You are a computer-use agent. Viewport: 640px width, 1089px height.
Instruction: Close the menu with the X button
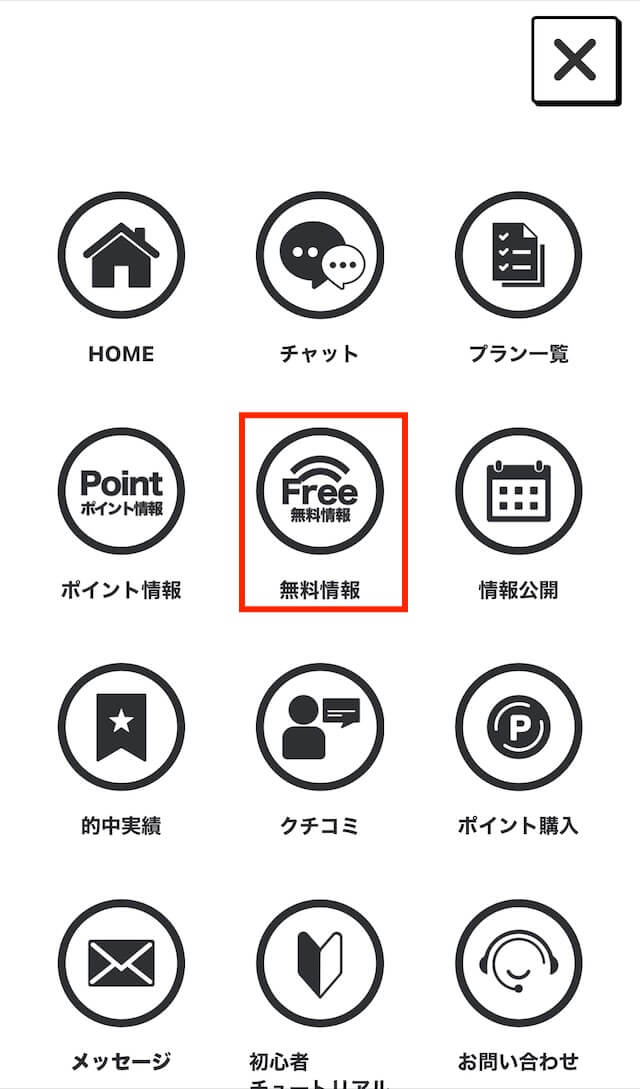coord(575,60)
